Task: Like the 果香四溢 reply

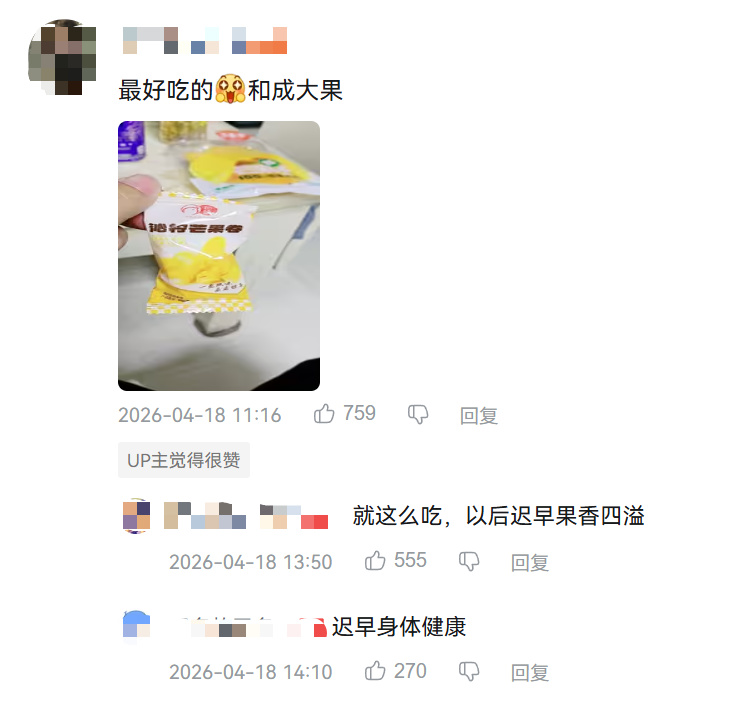Action: coord(376,561)
